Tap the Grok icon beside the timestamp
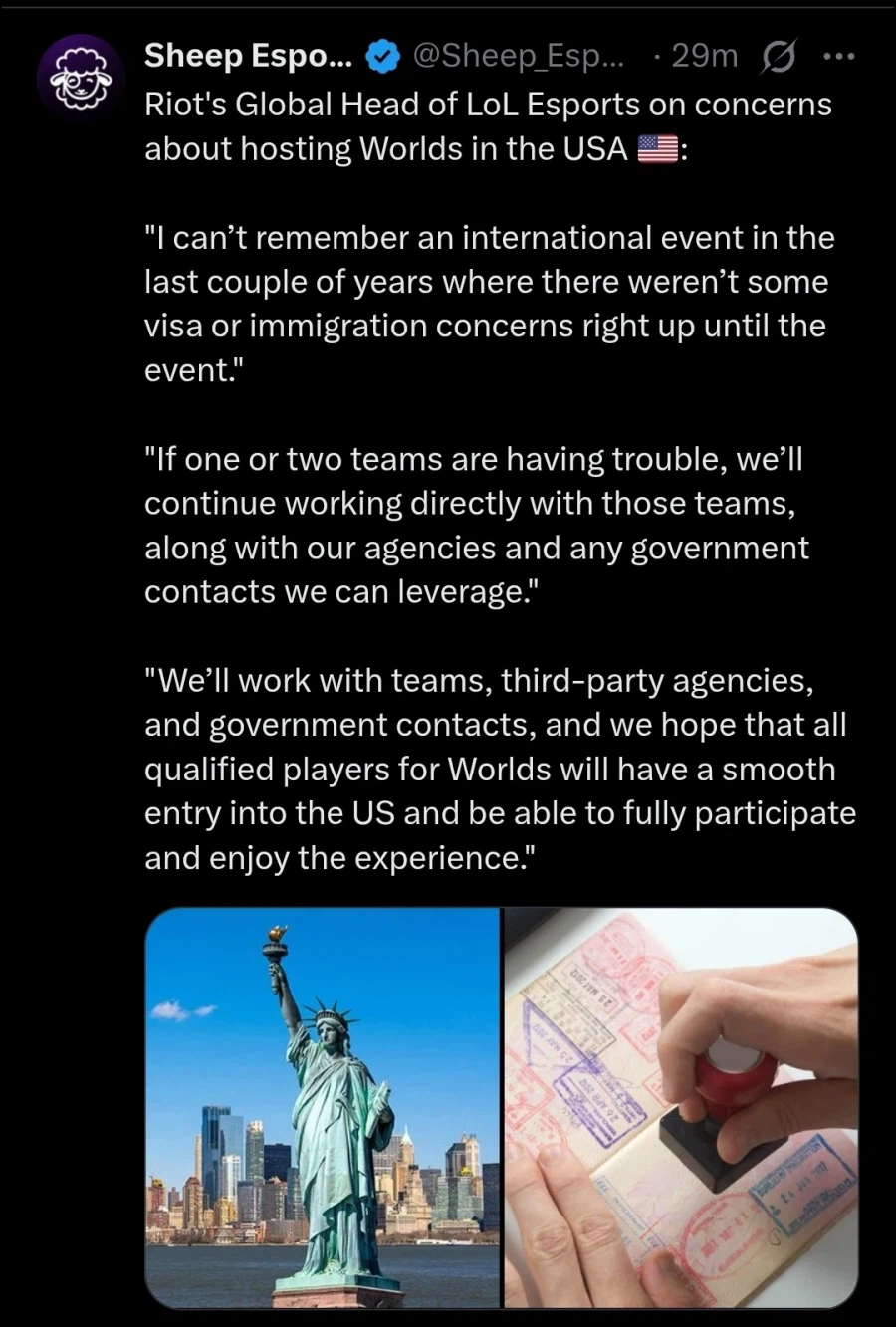Screen dimensions: 896x1327 click(778, 58)
